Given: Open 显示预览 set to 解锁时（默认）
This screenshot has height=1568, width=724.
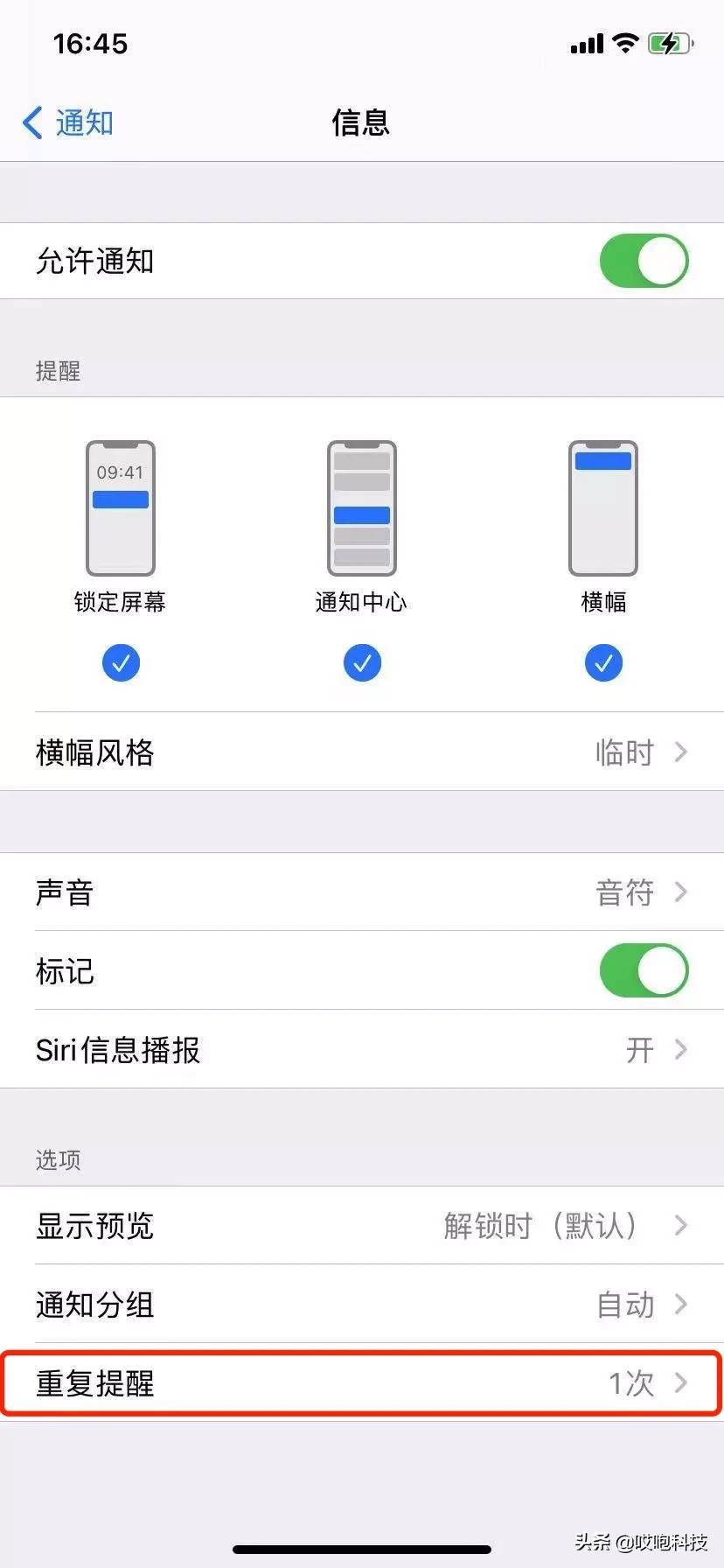Looking at the screenshot, I should coord(362,1226).
